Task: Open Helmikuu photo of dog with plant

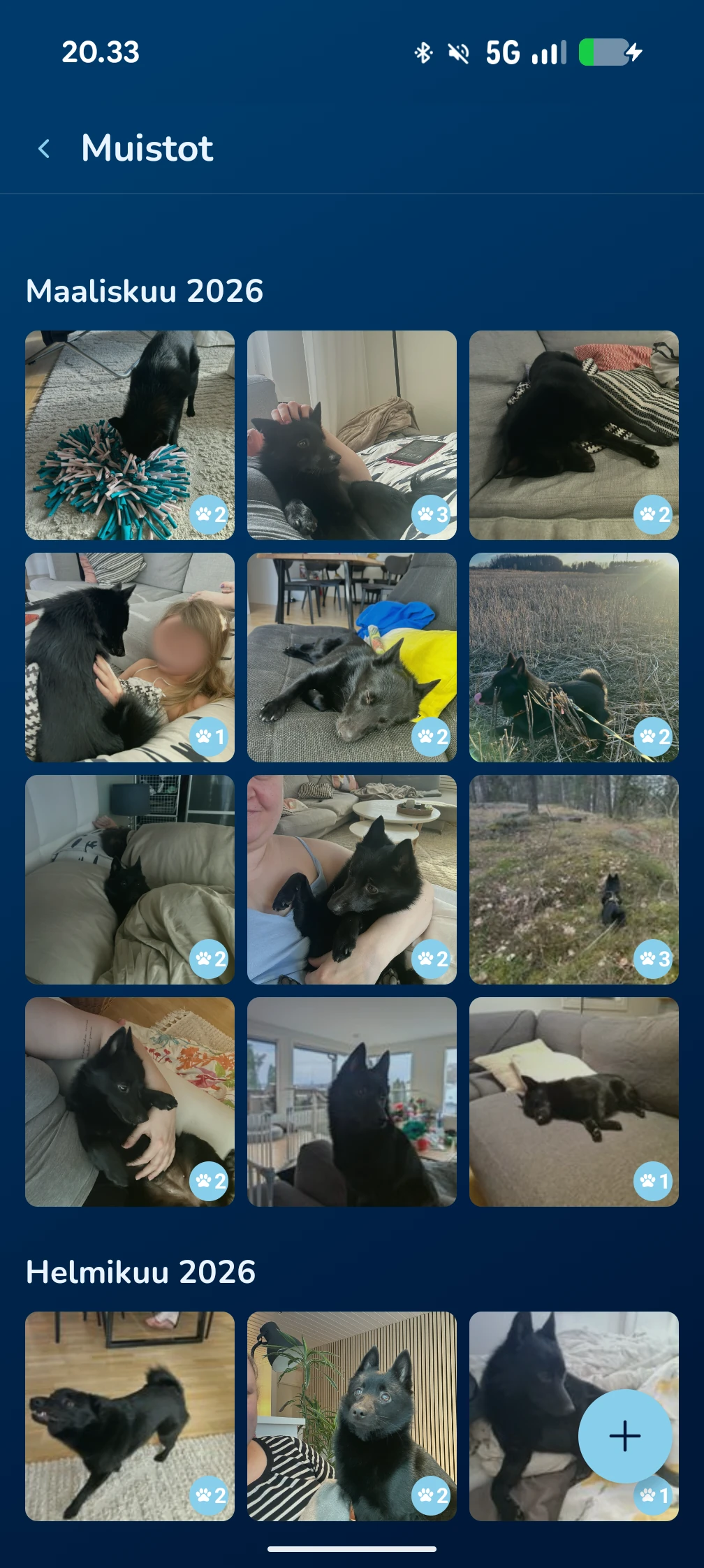Action: 351,1416
